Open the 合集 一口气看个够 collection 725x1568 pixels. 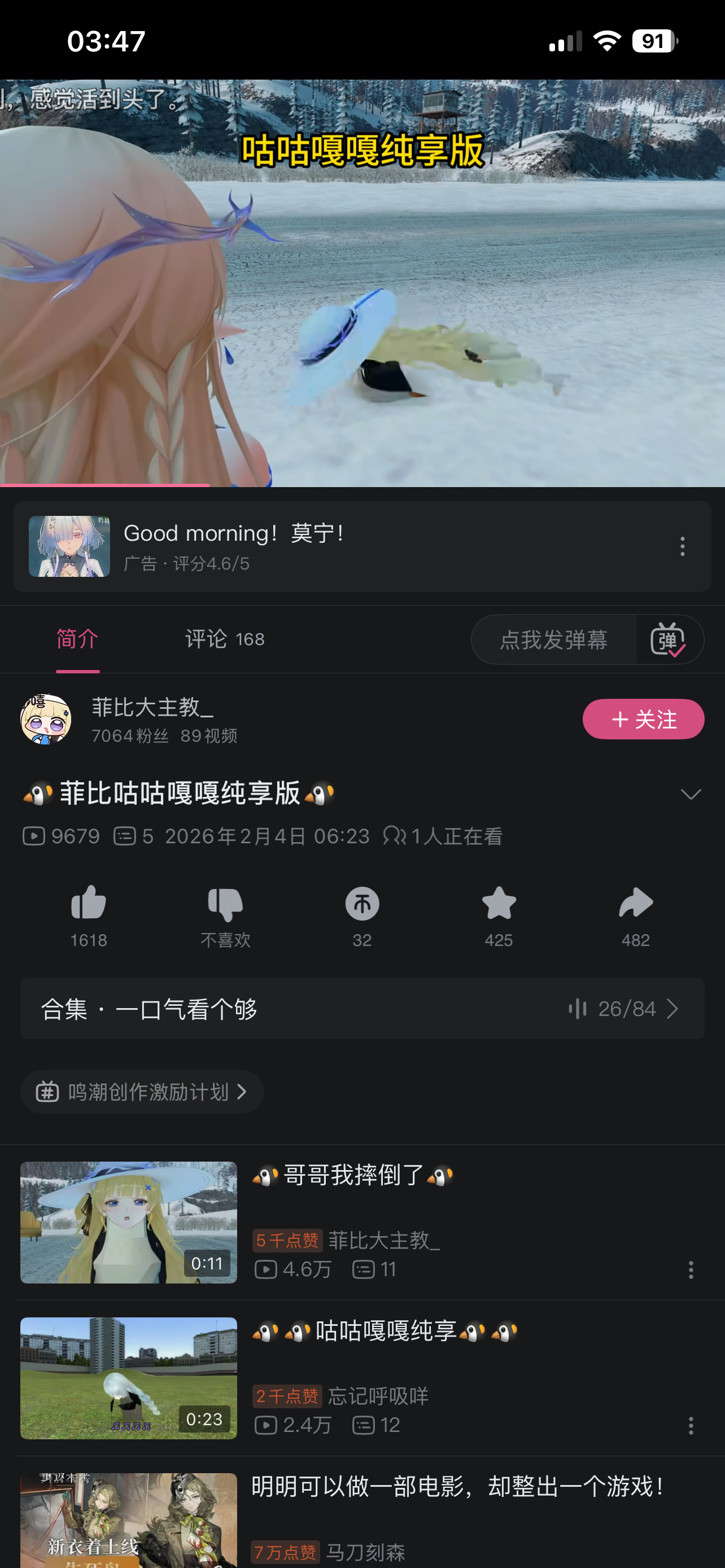point(362,1009)
